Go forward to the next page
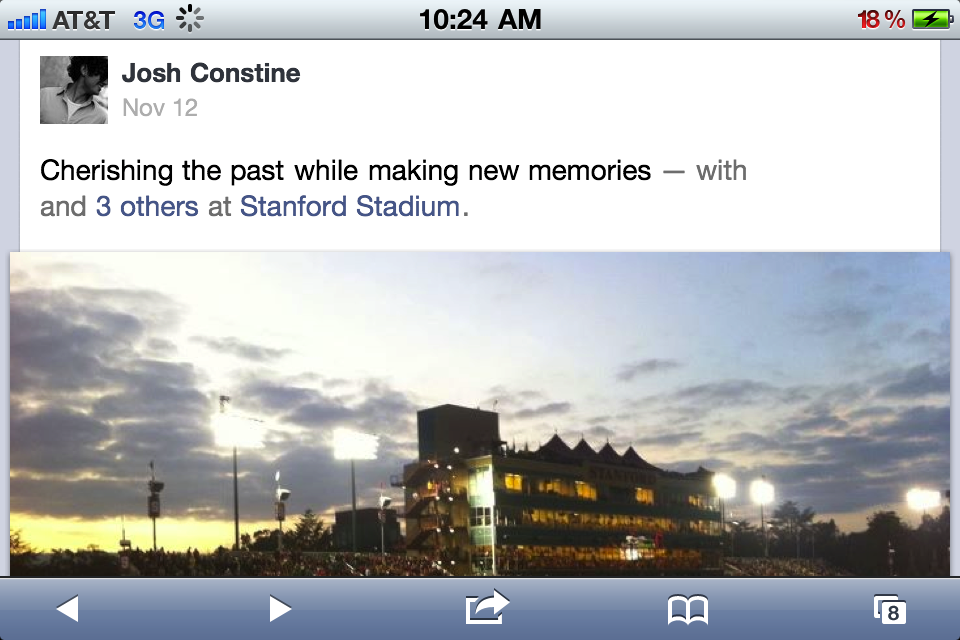960x640 pixels. click(x=280, y=608)
